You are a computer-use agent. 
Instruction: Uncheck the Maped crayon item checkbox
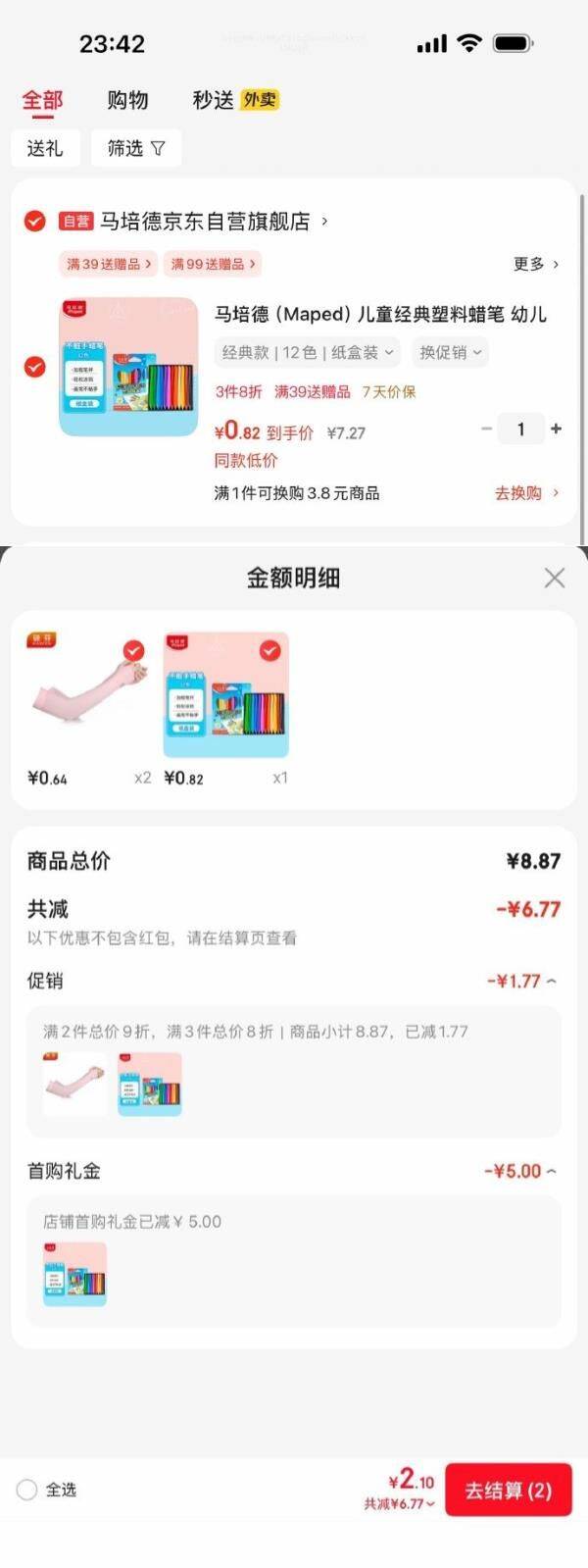coord(34,367)
